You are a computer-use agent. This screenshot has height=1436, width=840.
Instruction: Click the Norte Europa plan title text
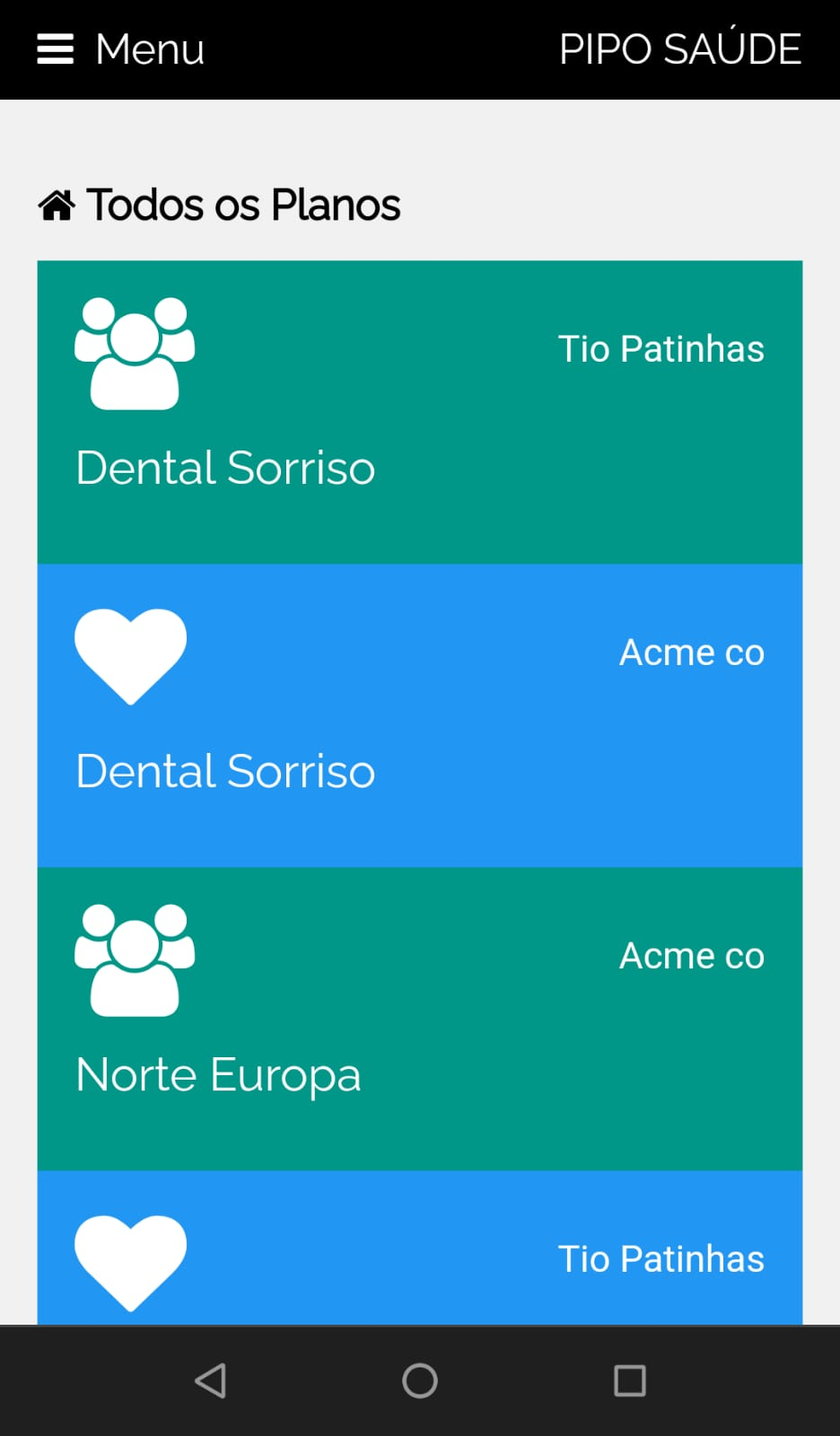coord(218,1074)
